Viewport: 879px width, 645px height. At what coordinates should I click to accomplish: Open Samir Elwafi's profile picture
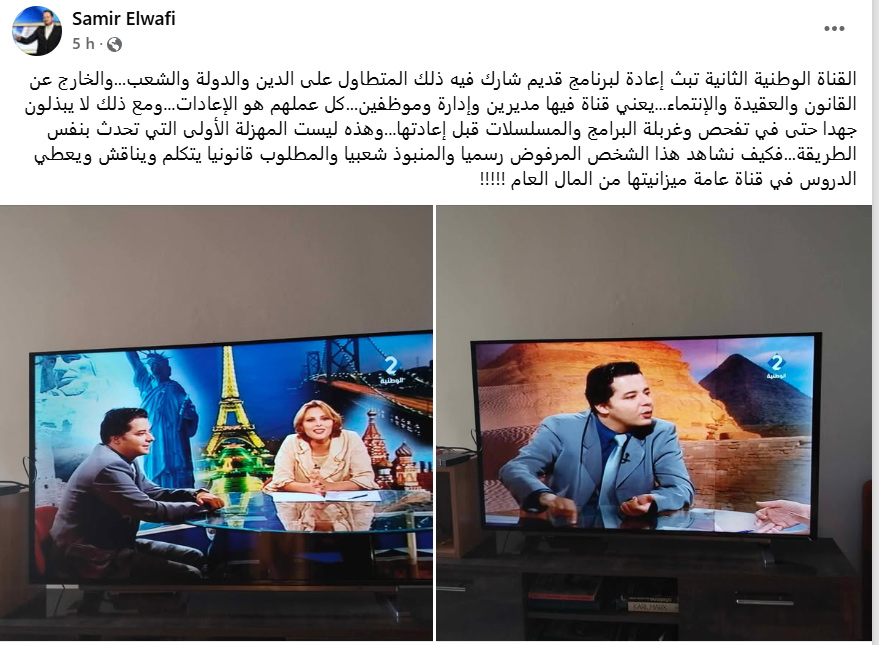pos(37,31)
